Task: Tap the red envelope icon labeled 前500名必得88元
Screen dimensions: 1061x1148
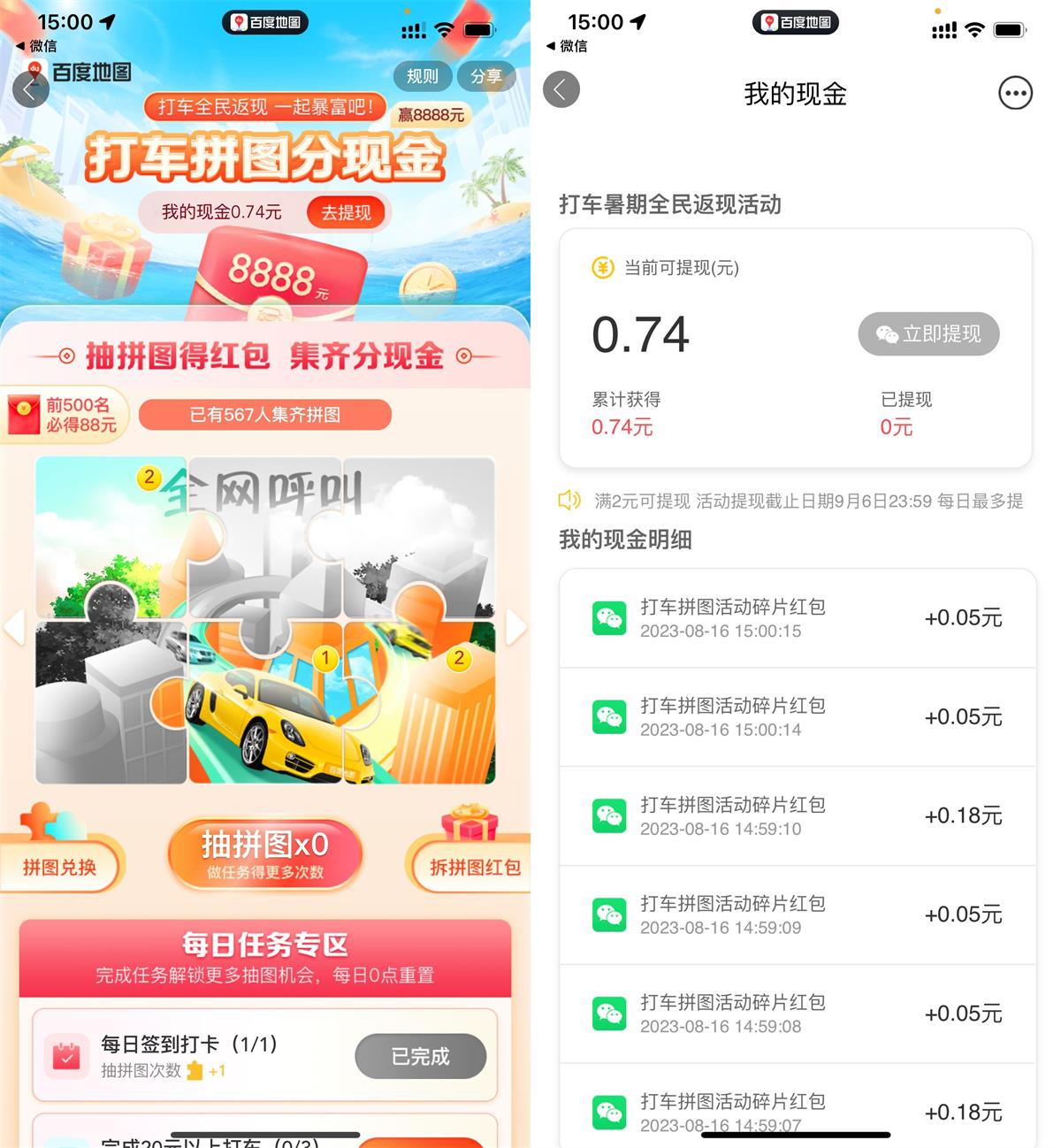Action: [22, 413]
